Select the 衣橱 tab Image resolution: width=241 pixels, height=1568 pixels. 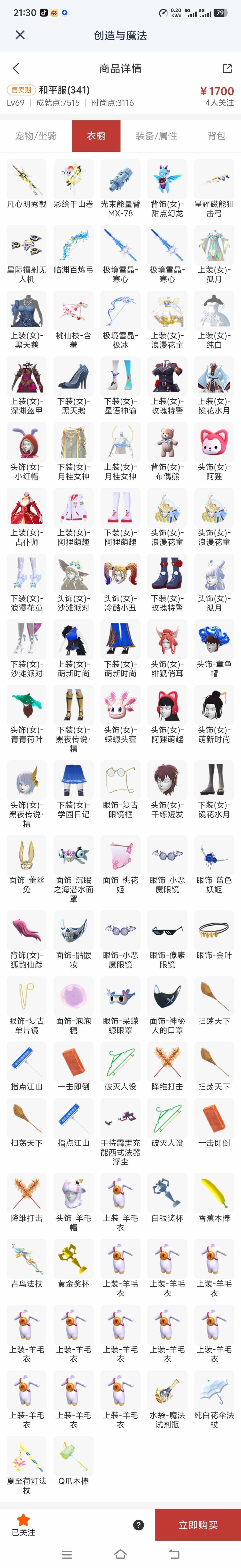pos(96,136)
